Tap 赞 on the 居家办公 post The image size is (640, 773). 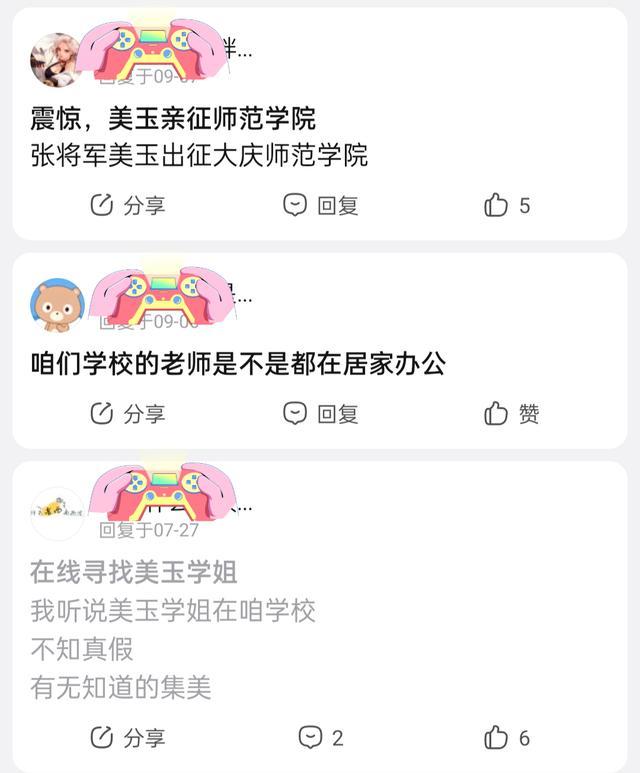coord(512,414)
